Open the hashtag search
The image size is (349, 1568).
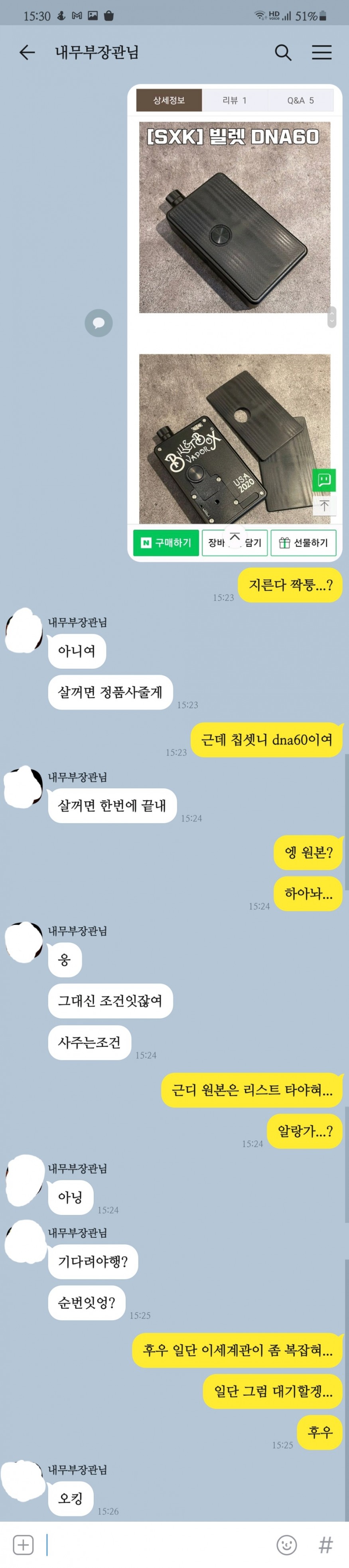click(325, 1544)
